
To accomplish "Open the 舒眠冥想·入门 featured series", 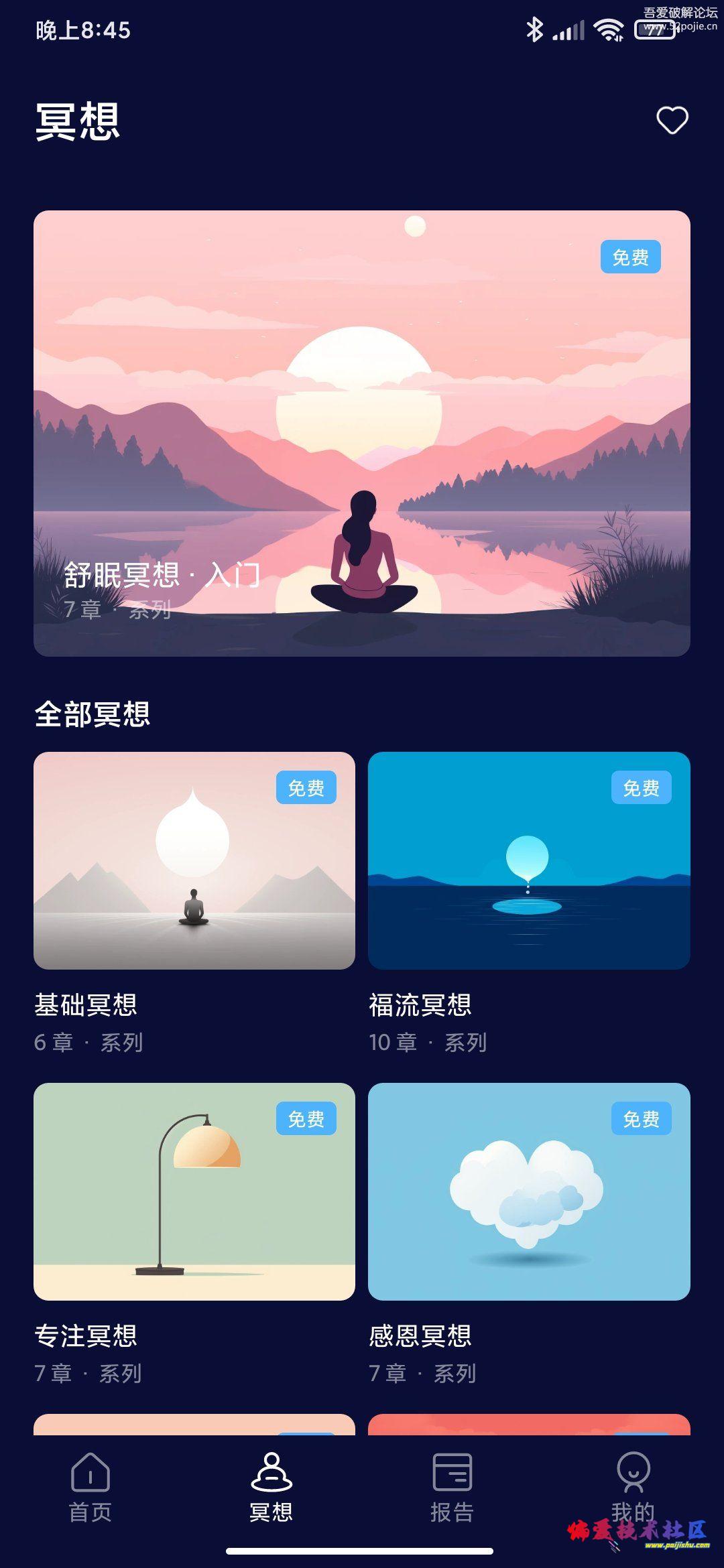I will (362, 433).
